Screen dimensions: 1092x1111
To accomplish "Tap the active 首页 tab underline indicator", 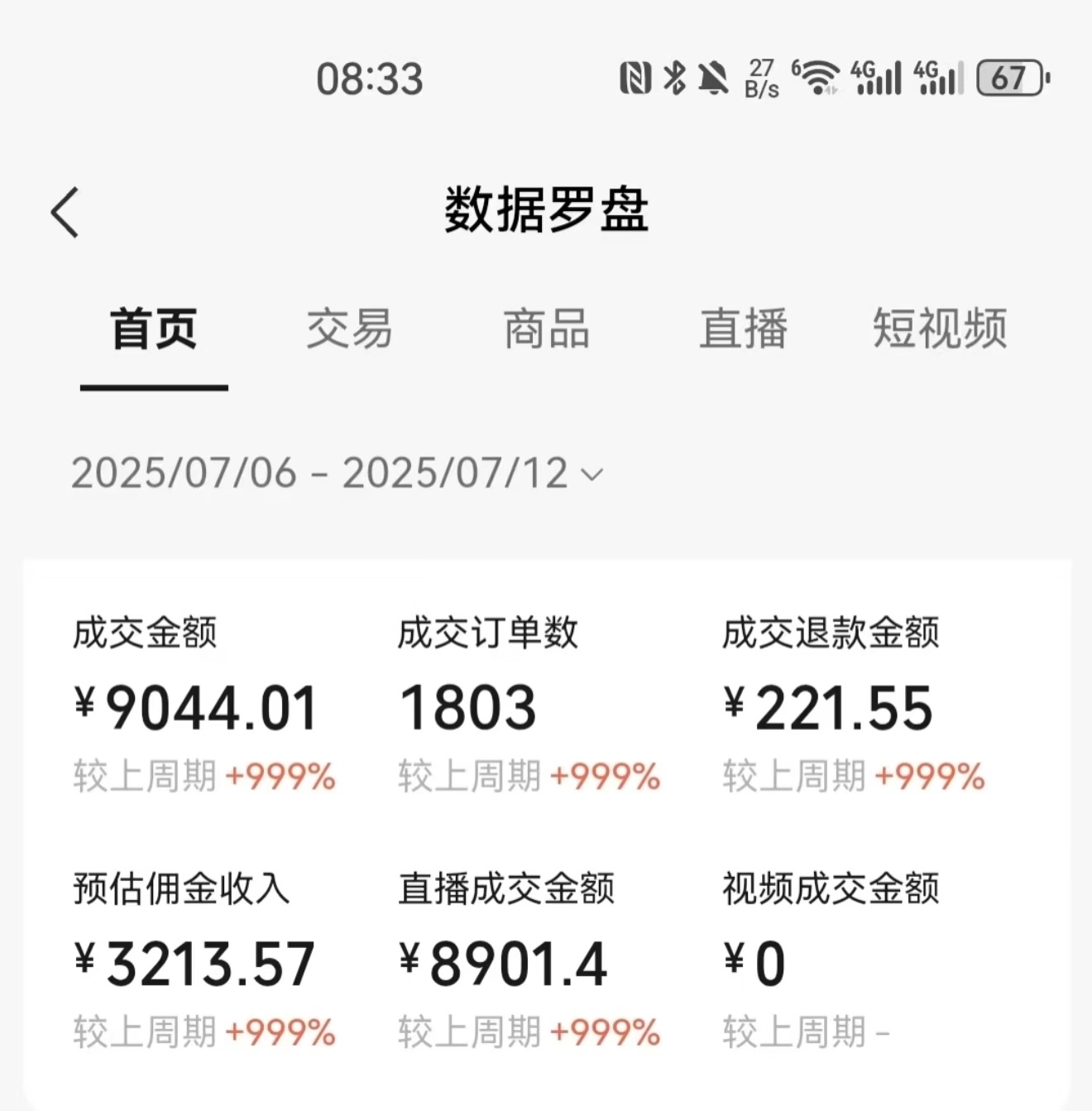I will coord(155,385).
